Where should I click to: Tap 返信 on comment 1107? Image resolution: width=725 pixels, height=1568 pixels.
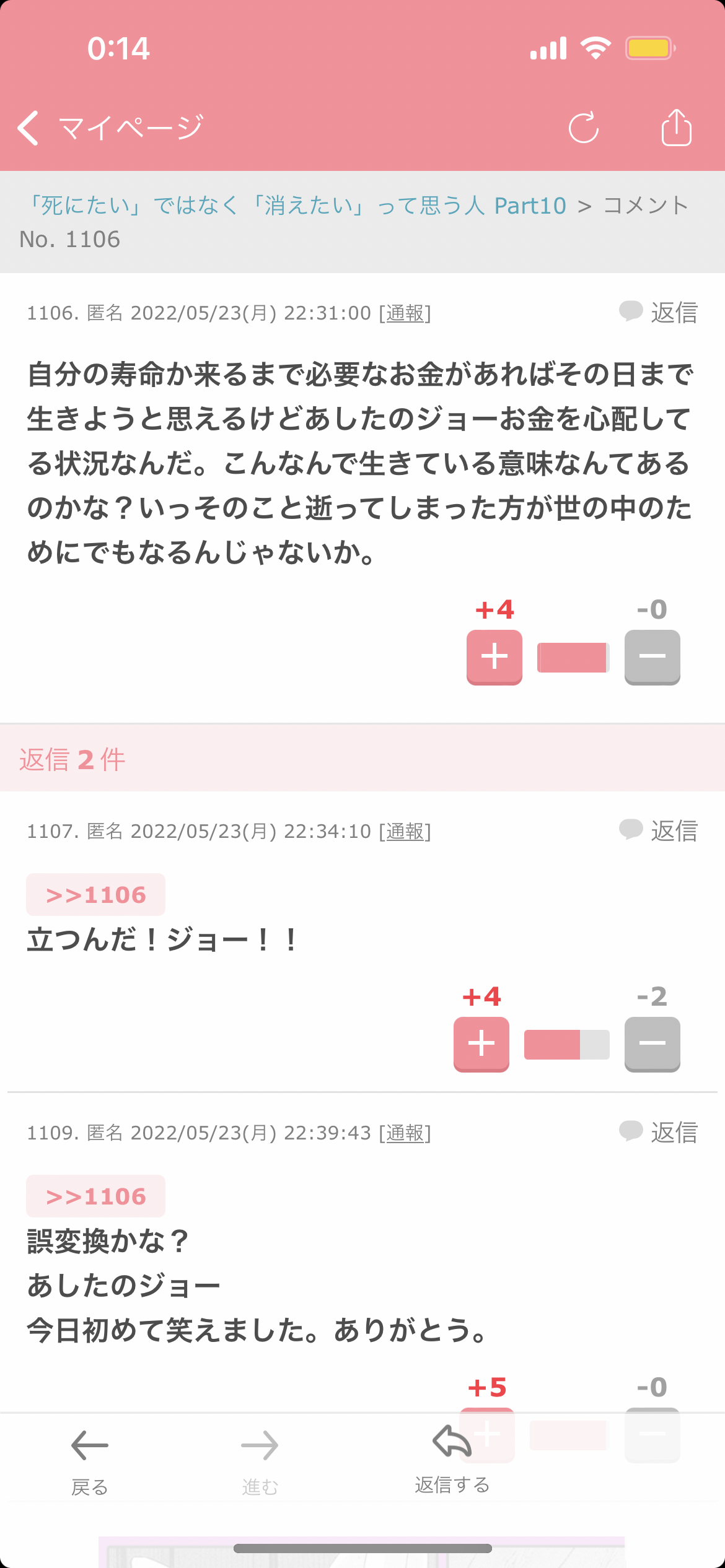(658, 830)
